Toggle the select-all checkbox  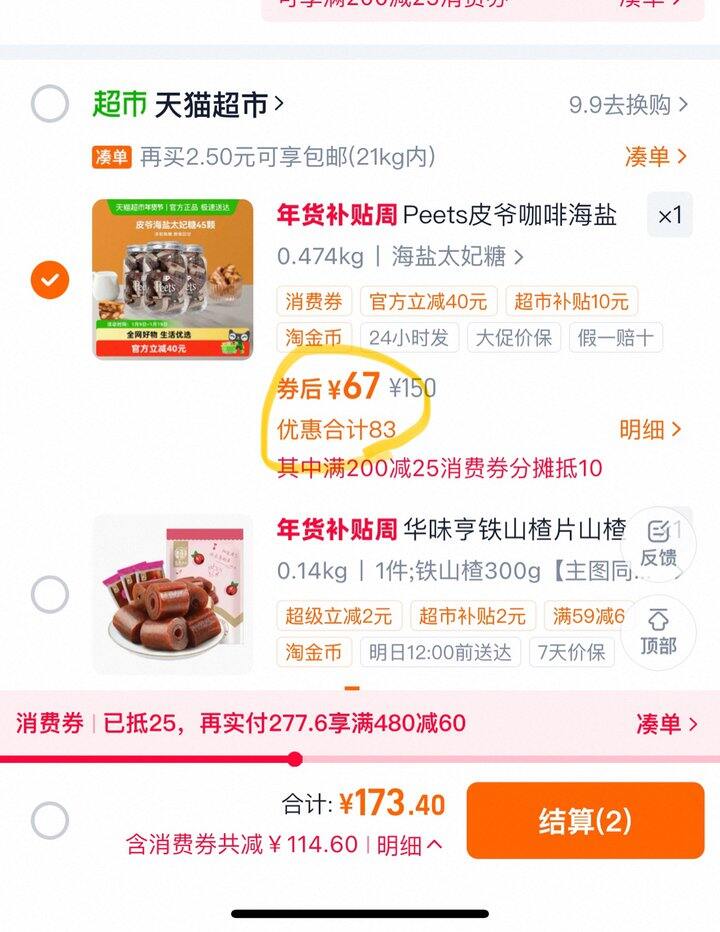[x=50, y=822]
